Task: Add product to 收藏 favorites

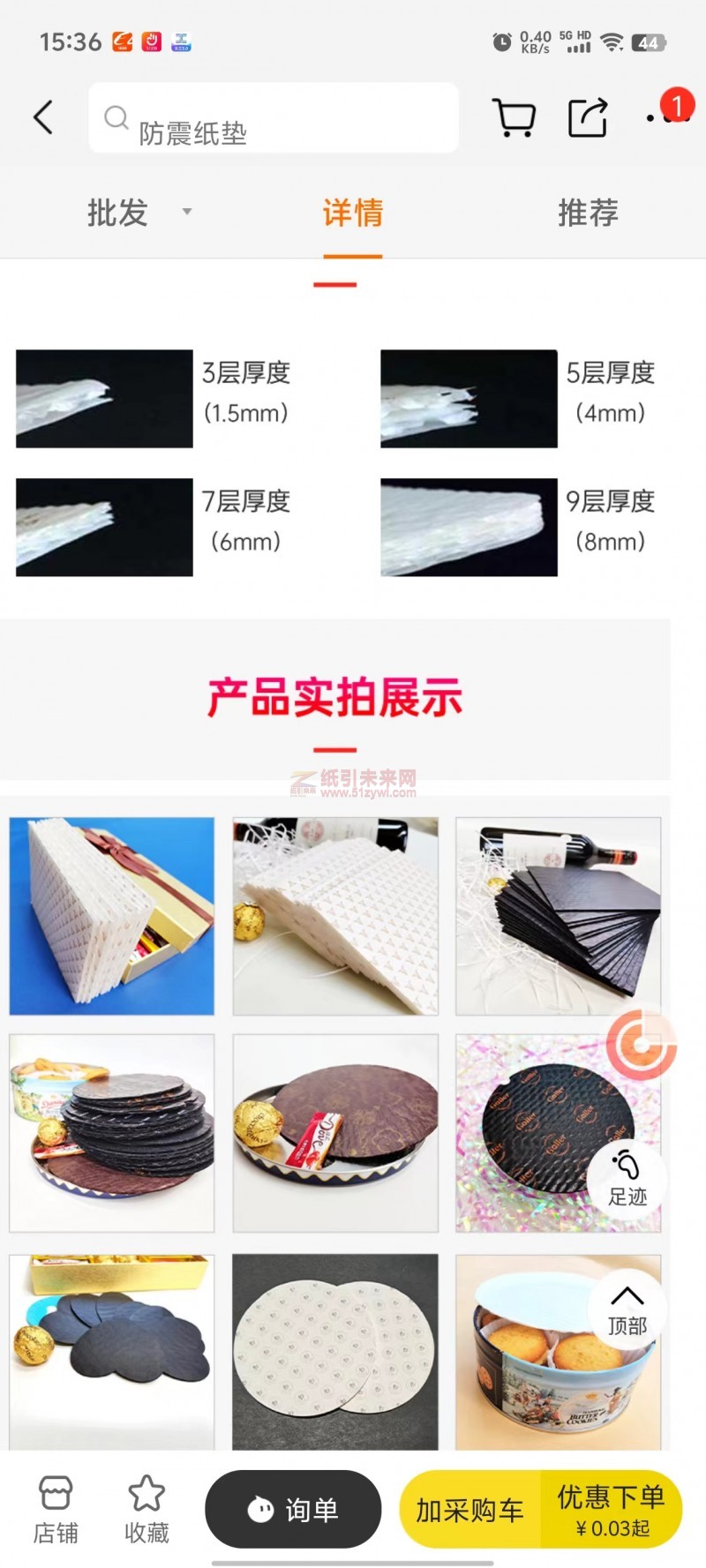Action: click(146, 1510)
